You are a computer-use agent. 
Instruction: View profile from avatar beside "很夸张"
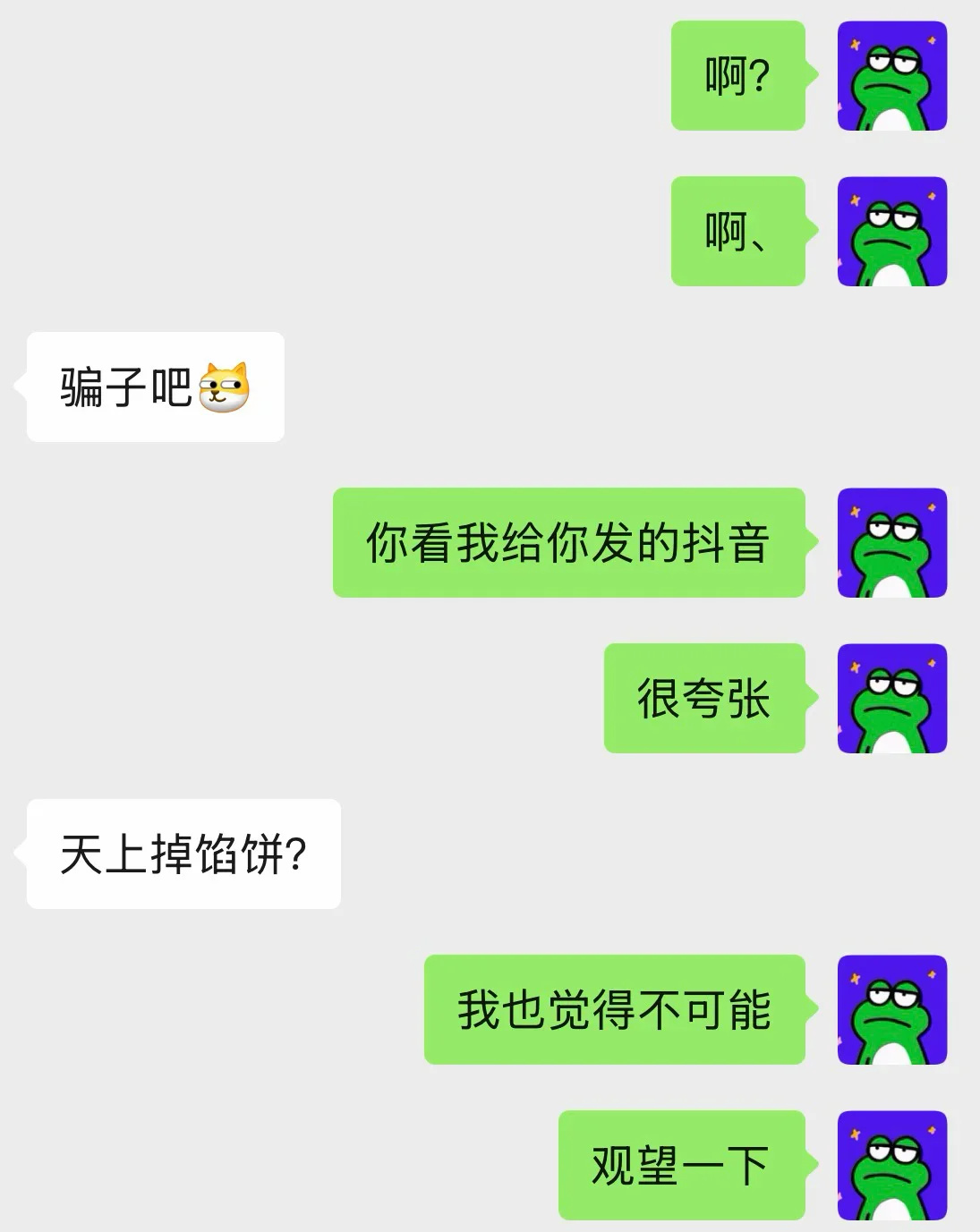click(891, 699)
